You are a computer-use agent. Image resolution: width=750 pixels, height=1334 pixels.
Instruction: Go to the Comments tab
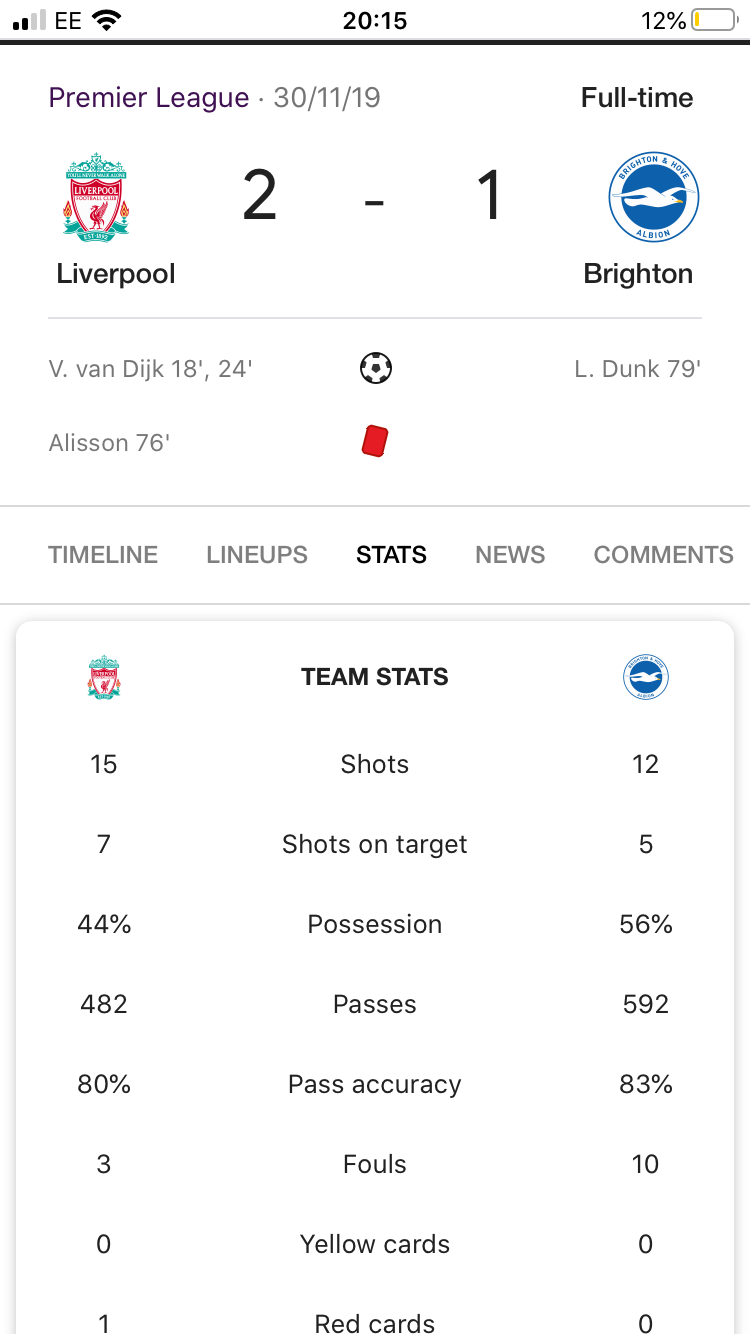(664, 555)
